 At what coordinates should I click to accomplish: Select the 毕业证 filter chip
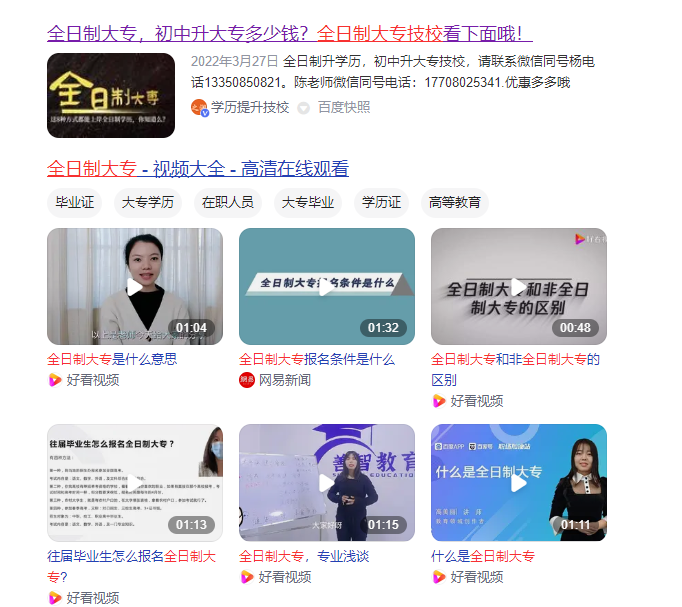click(75, 202)
